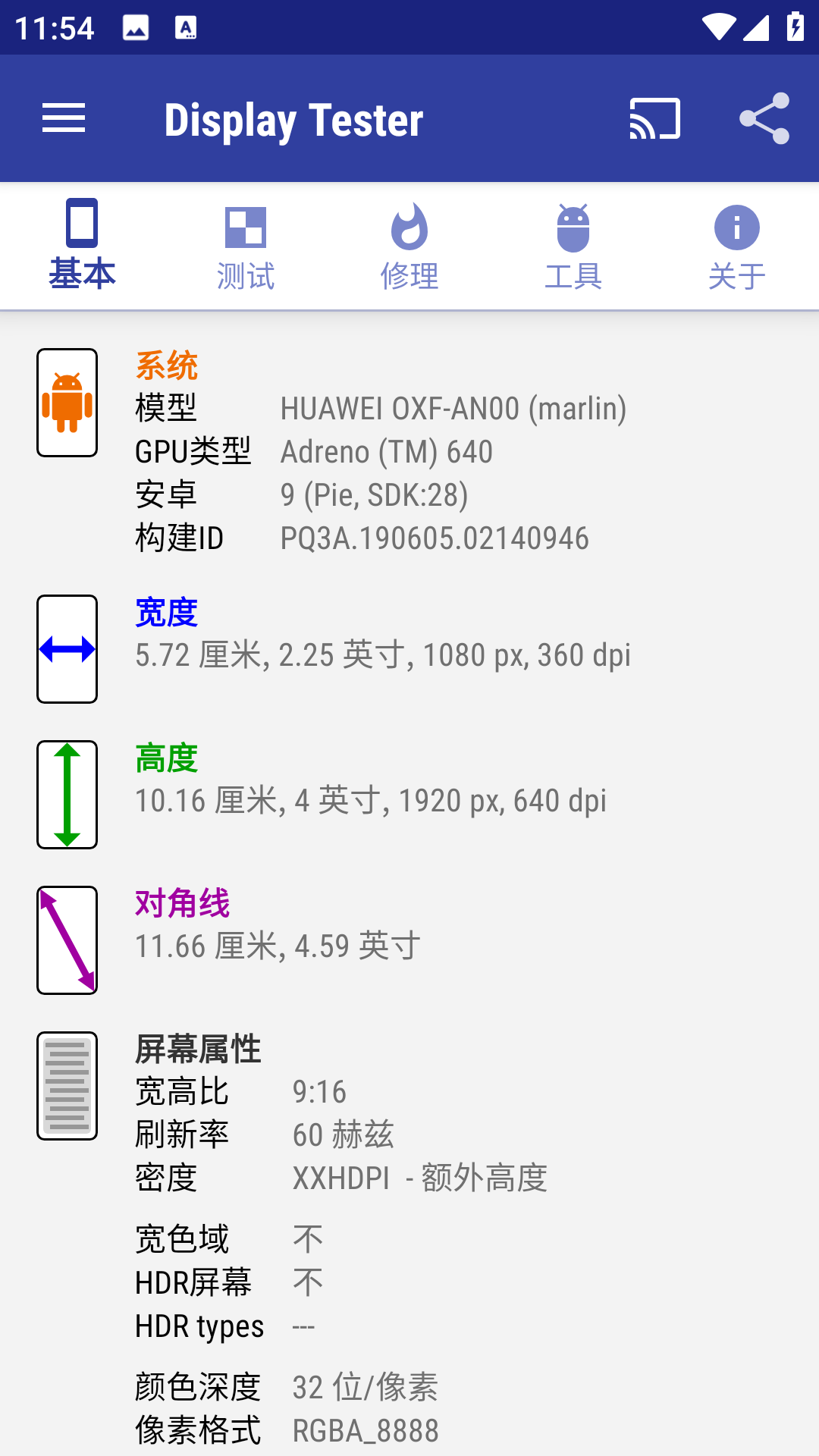Tap the screen properties list icon
Image resolution: width=819 pixels, height=1456 pixels.
point(67,1084)
